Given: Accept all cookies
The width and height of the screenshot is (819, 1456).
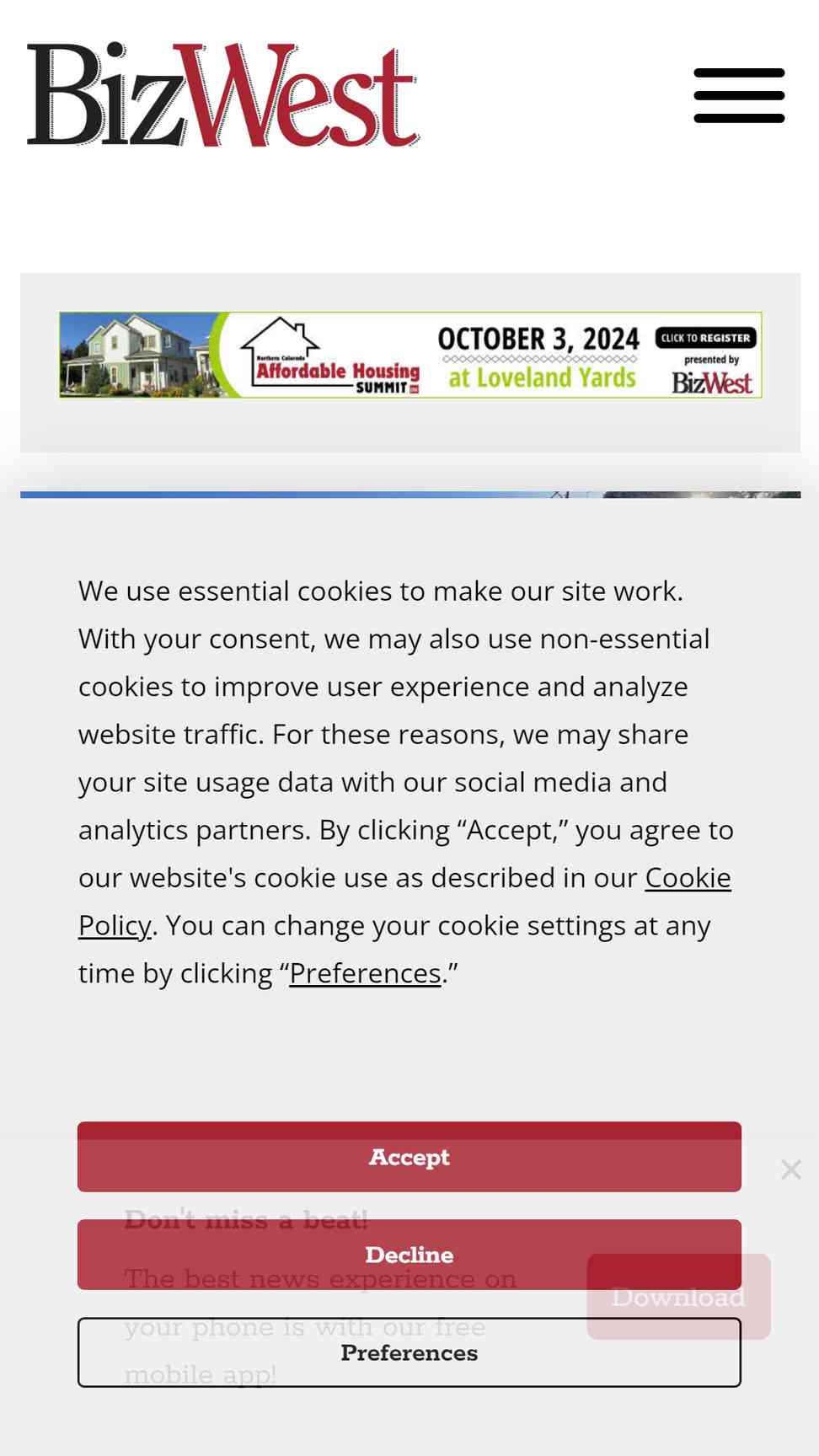Looking at the screenshot, I should [x=409, y=1157].
